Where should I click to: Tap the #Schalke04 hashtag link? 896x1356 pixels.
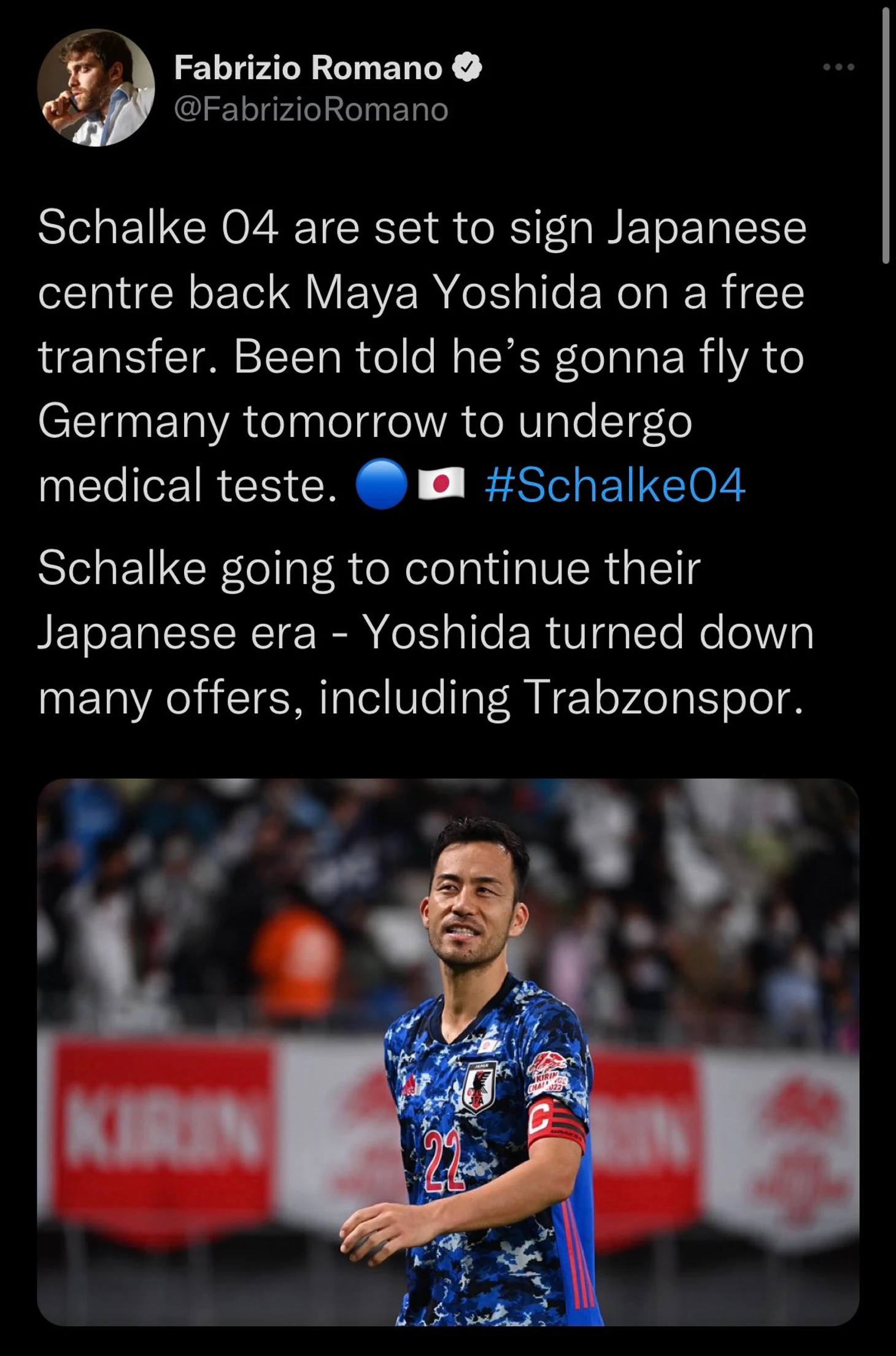tap(615, 486)
